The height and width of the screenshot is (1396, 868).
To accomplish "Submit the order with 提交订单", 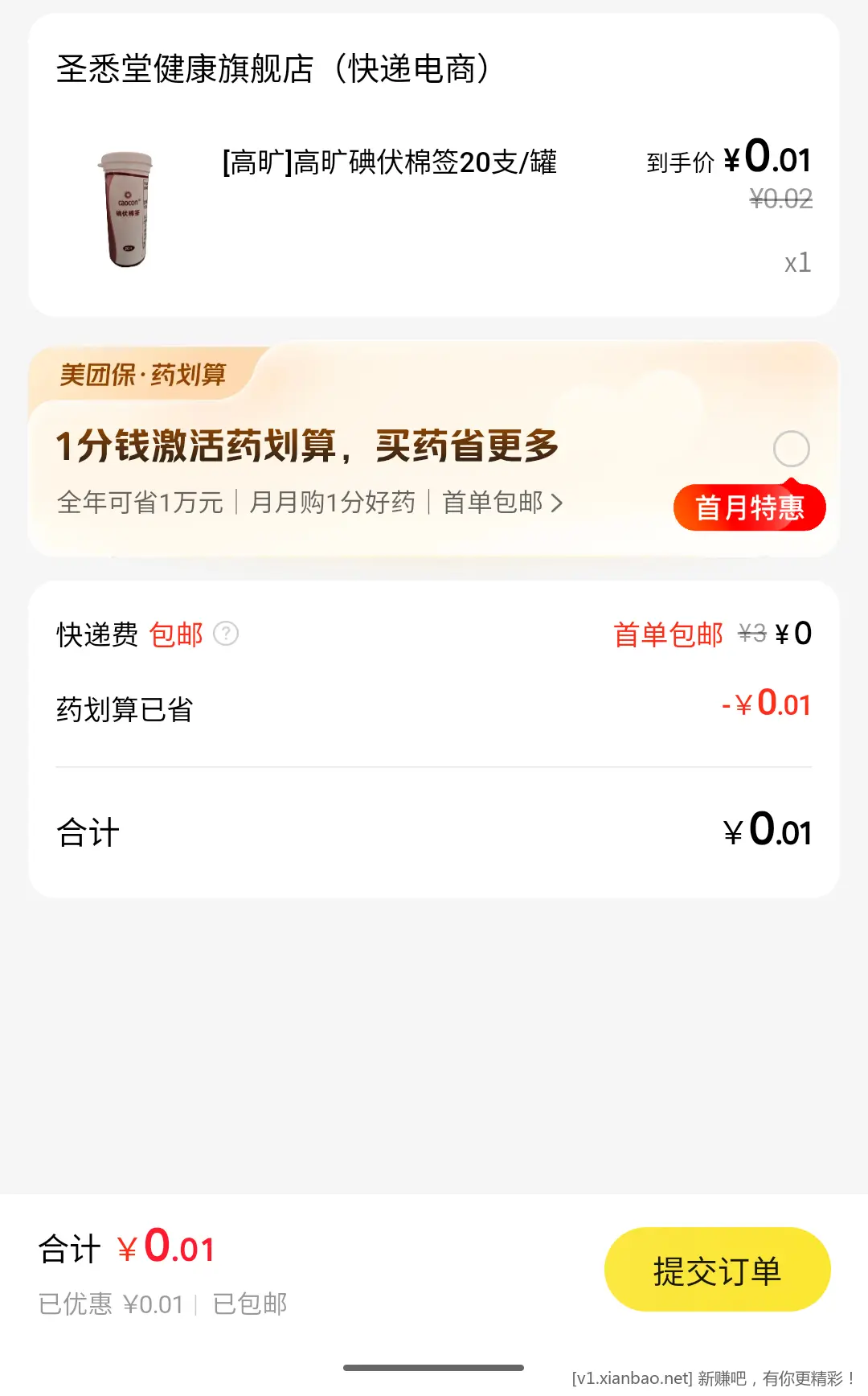I will [x=717, y=1270].
